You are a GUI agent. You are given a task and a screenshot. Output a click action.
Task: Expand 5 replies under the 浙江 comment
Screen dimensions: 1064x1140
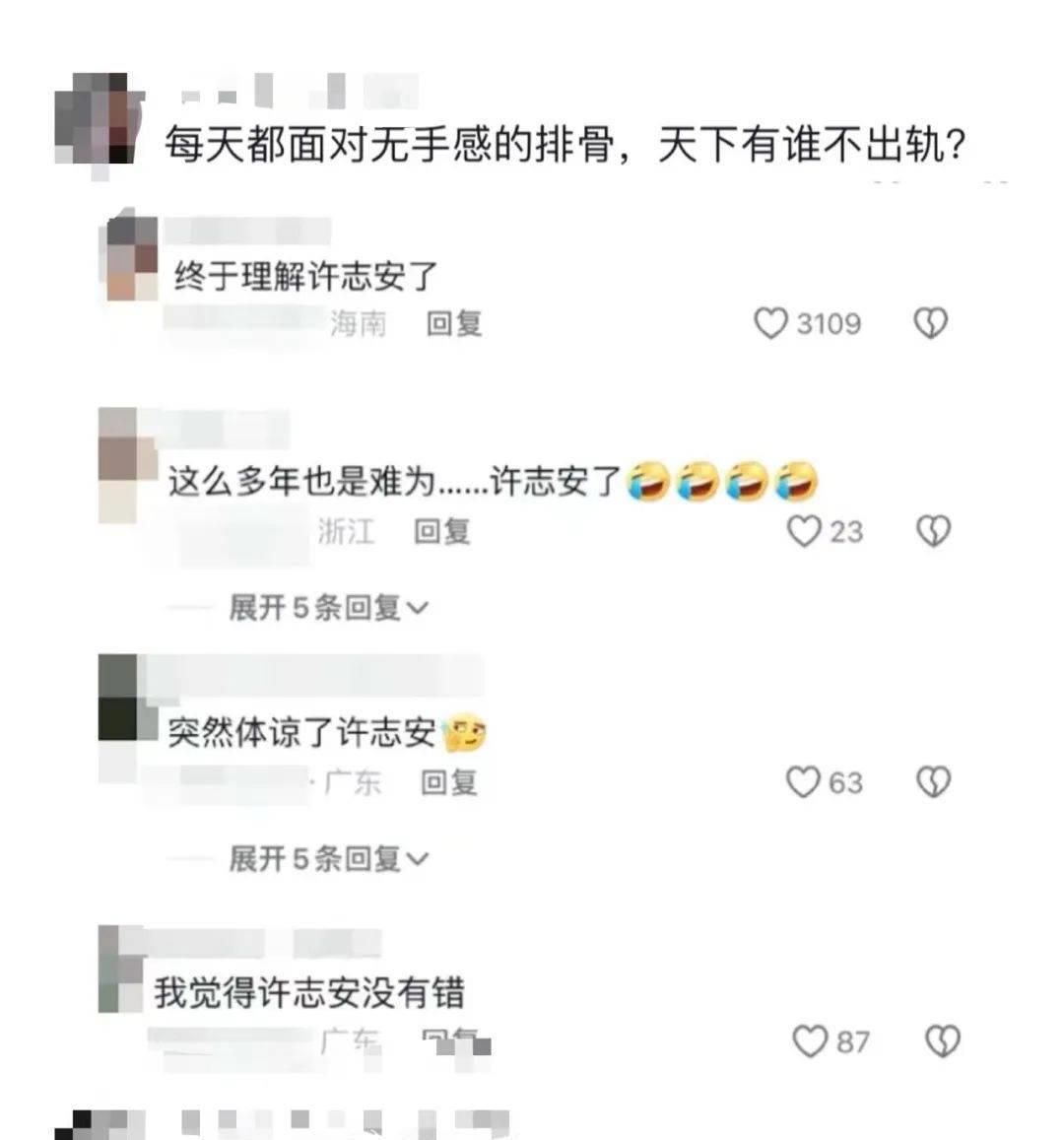click(329, 608)
